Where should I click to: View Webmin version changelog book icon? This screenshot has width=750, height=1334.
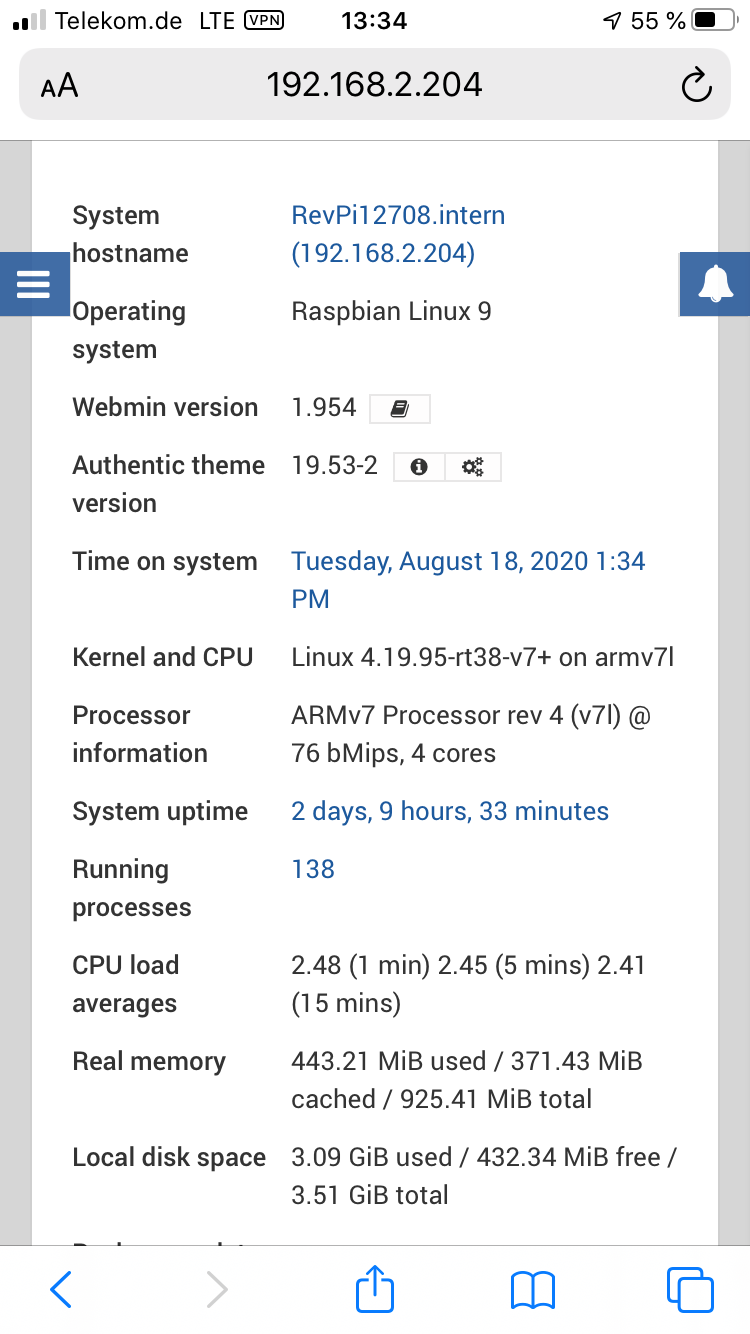click(400, 408)
